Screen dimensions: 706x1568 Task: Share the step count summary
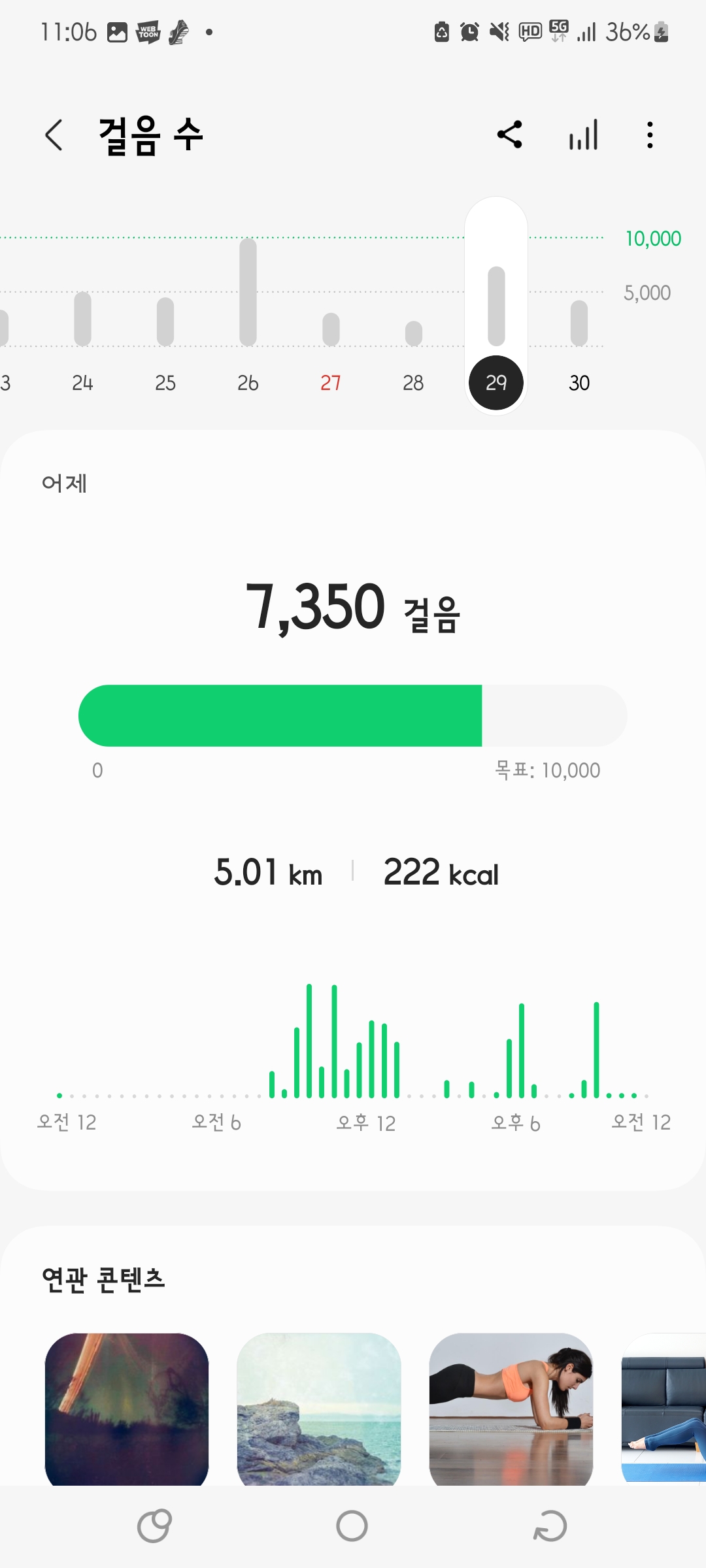coord(510,135)
